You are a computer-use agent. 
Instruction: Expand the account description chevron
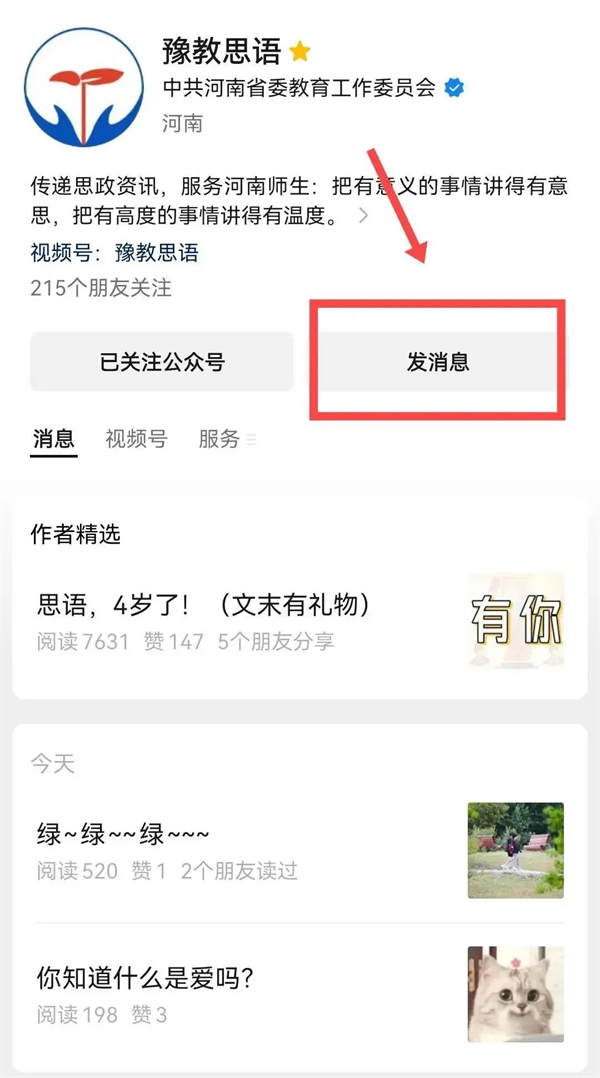tap(363, 215)
